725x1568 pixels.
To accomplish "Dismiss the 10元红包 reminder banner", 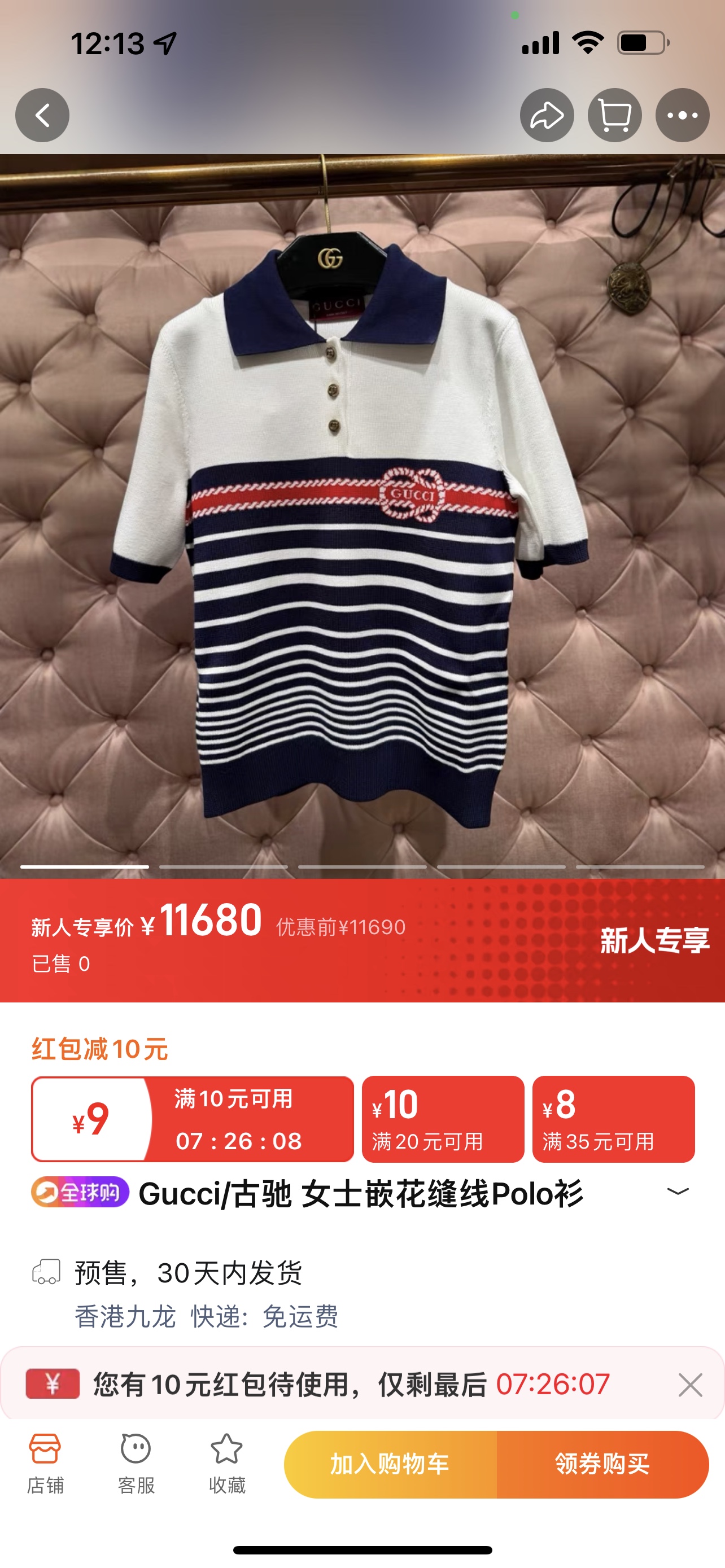I will tap(689, 1385).
